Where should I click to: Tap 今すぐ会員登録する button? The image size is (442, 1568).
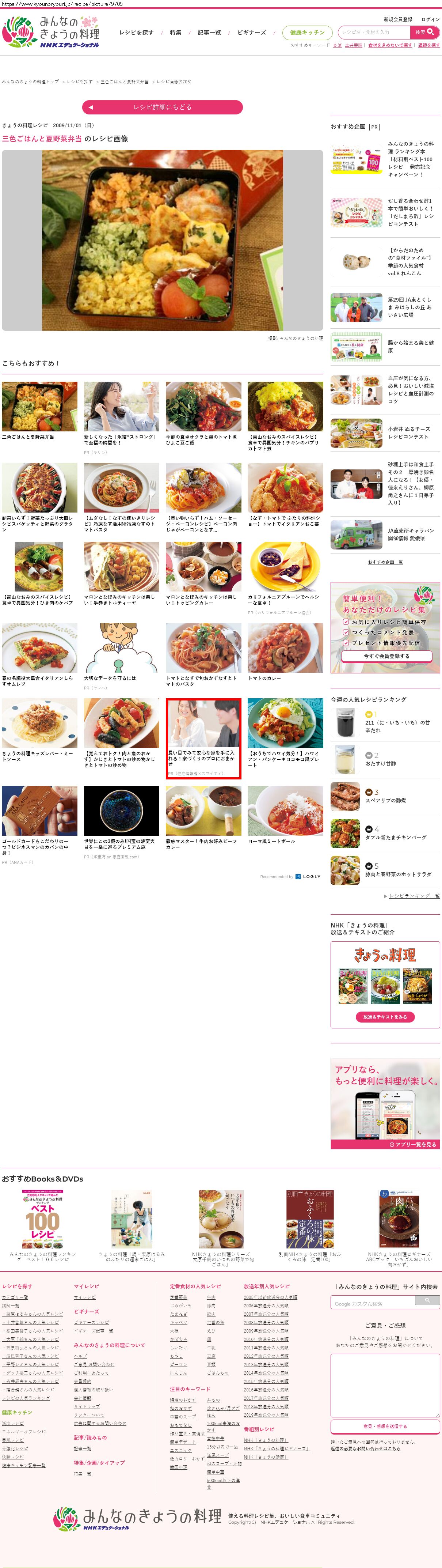[x=387, y=656]
